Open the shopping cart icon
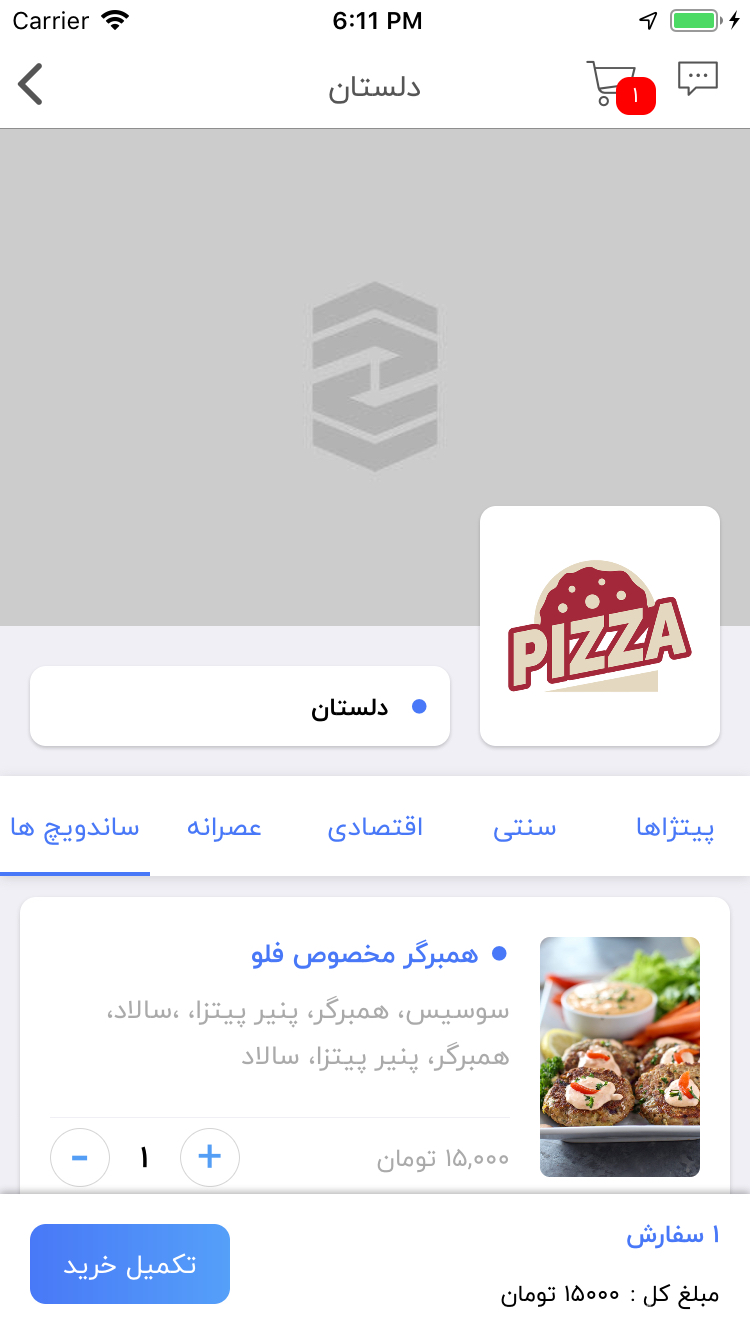Viewport: 750px width, 1334px height. point(612,82)
